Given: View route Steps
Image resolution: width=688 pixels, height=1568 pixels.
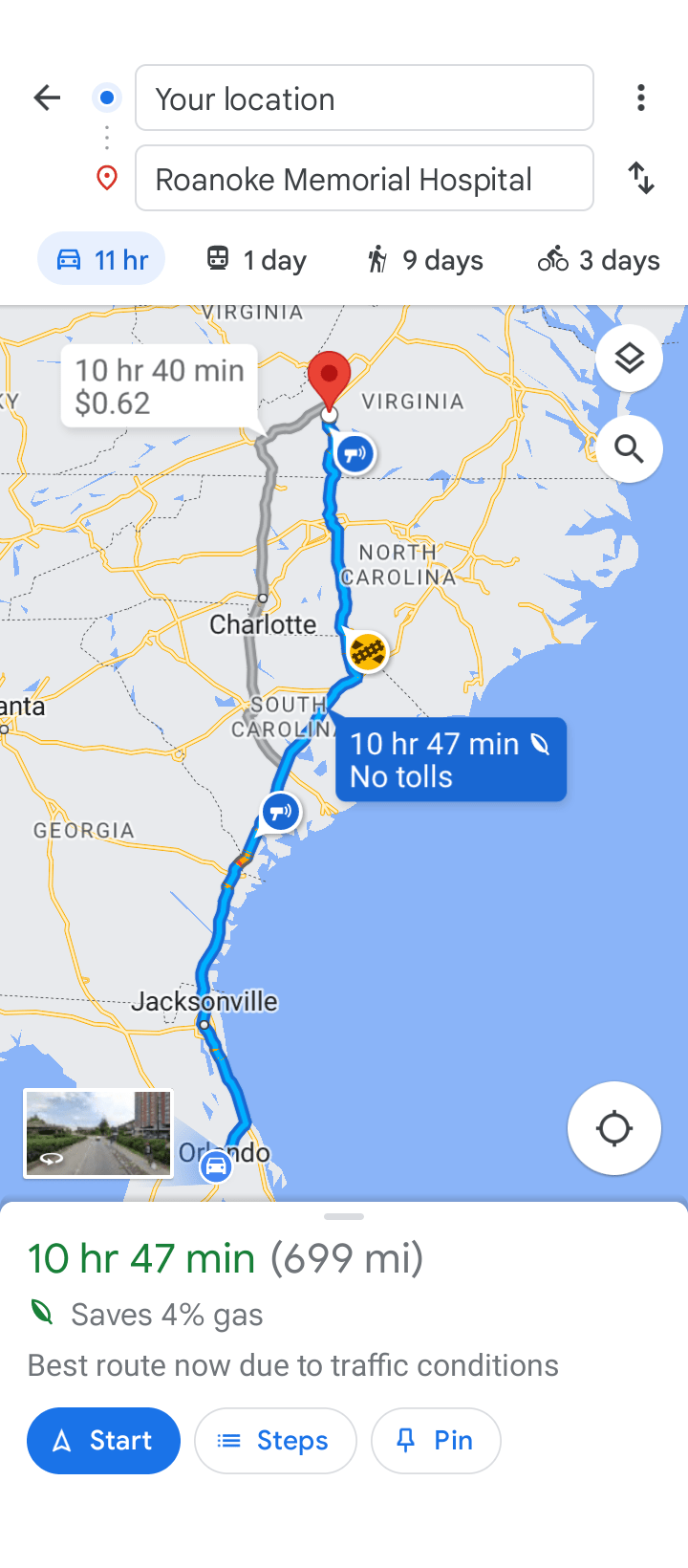Looking at the screenshot, I should click(275, 1441).
